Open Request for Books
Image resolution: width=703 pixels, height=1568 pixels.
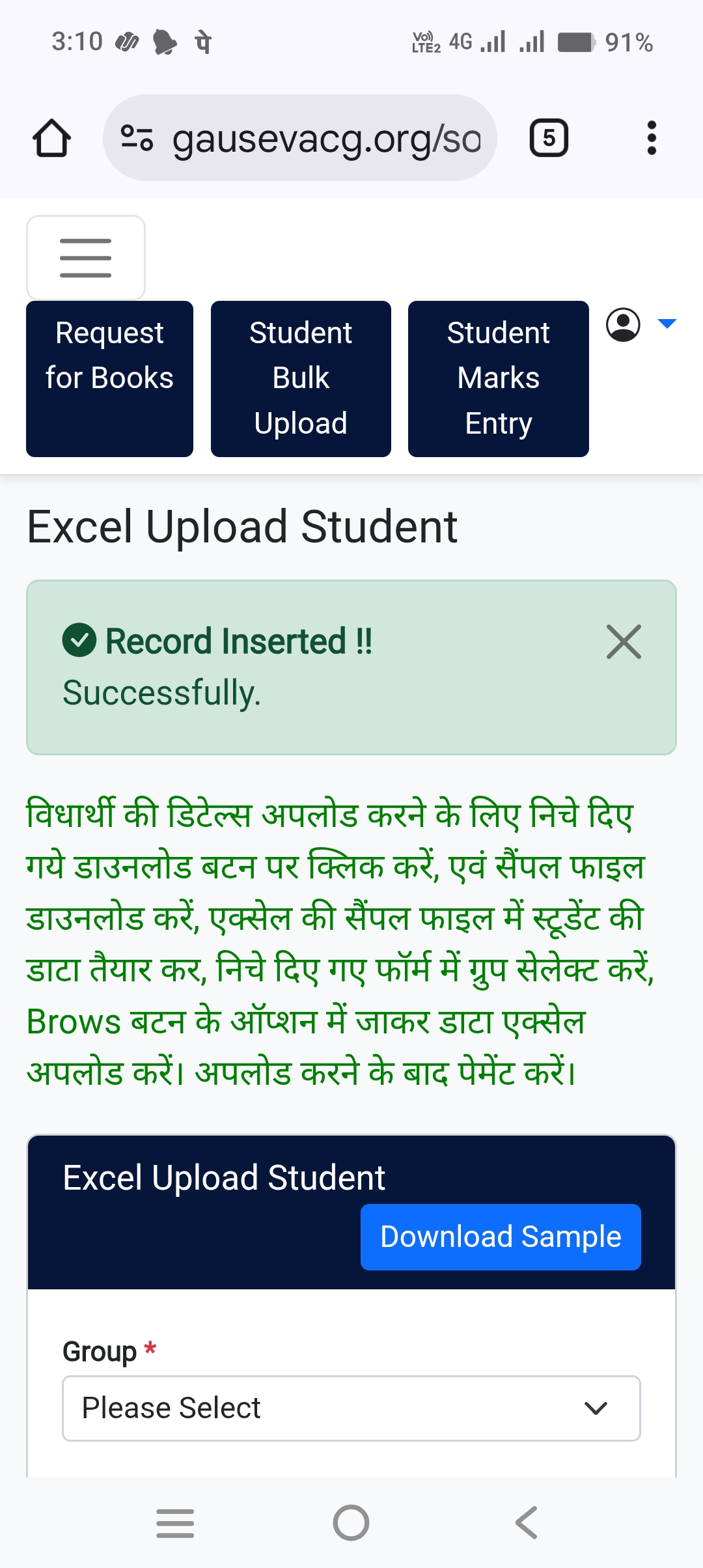click(x=109, y=378)
